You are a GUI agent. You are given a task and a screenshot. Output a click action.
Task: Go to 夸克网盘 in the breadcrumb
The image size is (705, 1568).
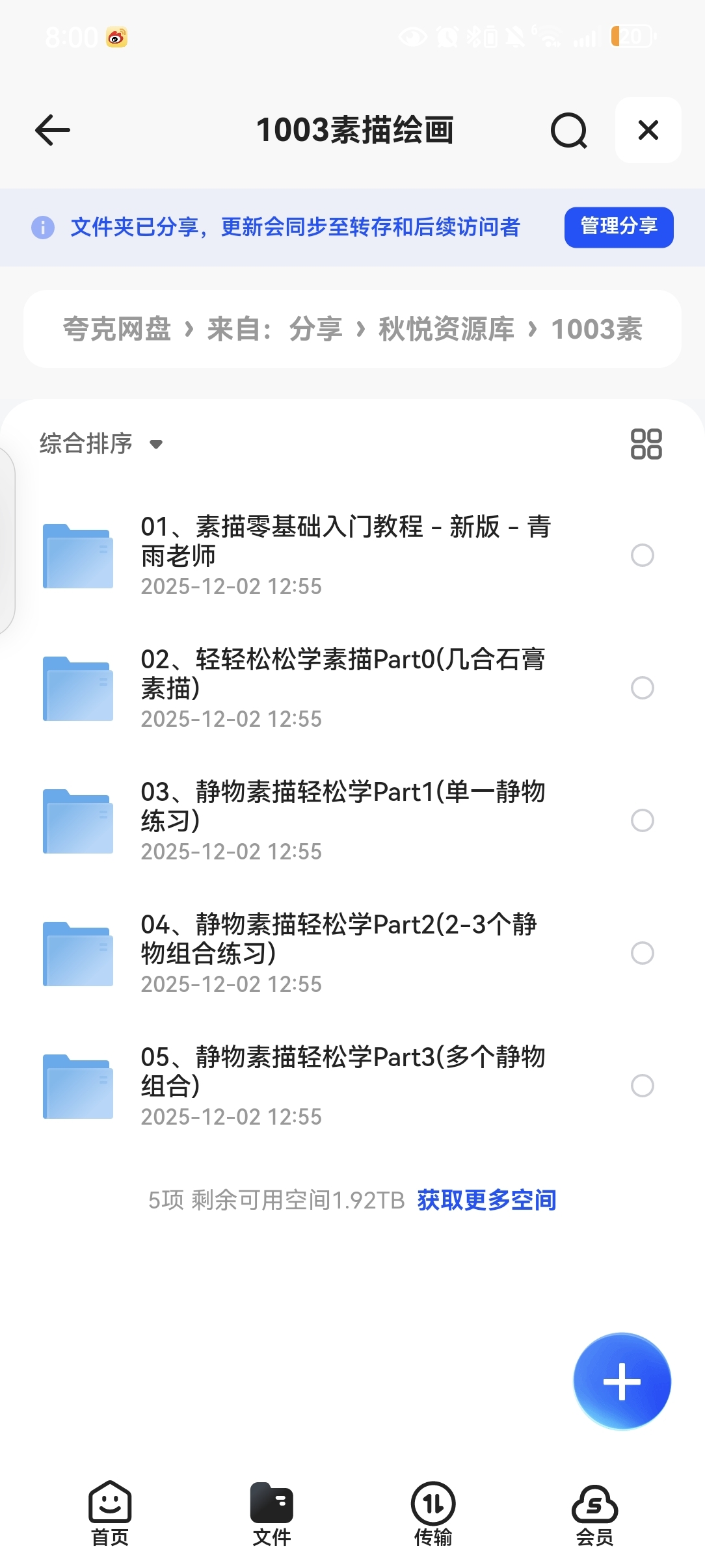click(117, 329)
